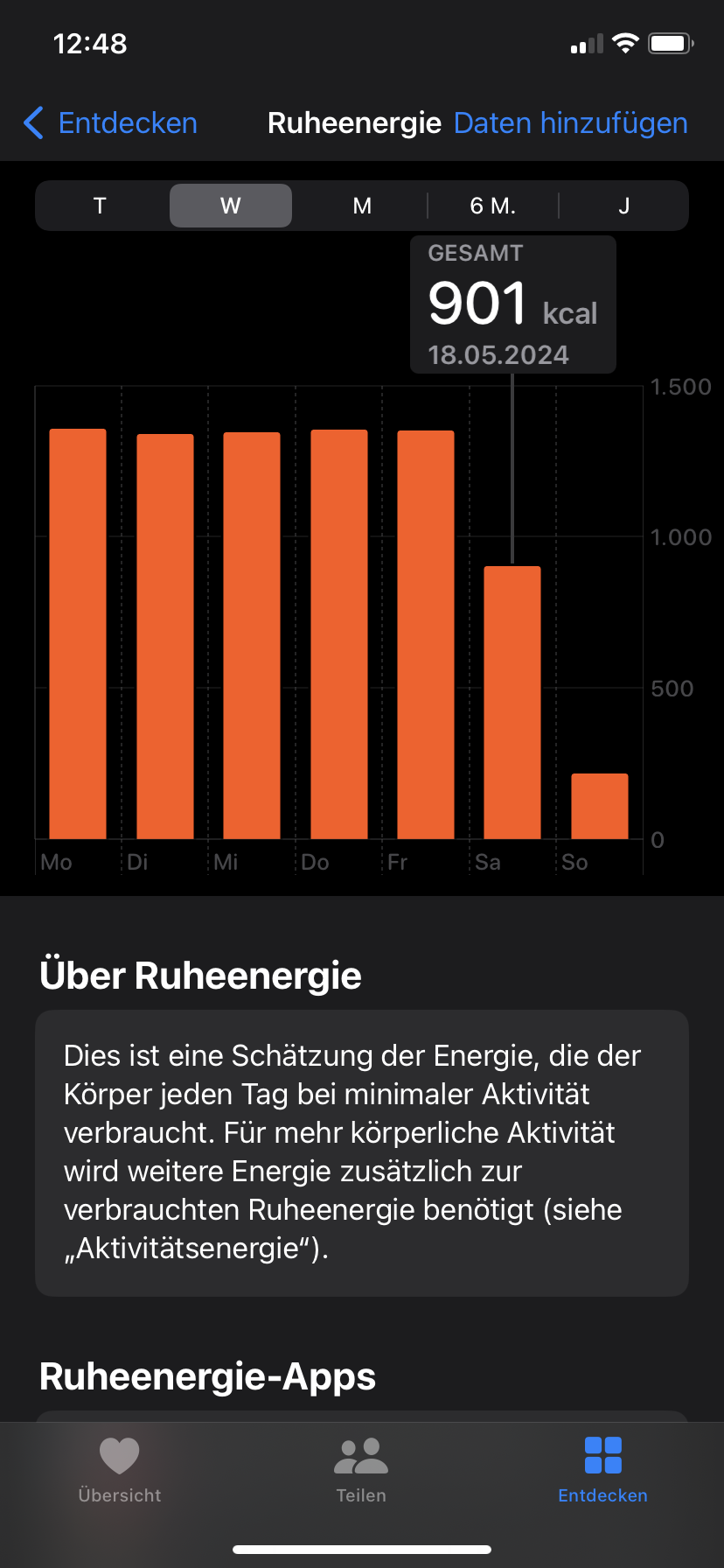Display the yearly view J
The width and height of the screenshot is (724, 1568).
coord(623,206)
